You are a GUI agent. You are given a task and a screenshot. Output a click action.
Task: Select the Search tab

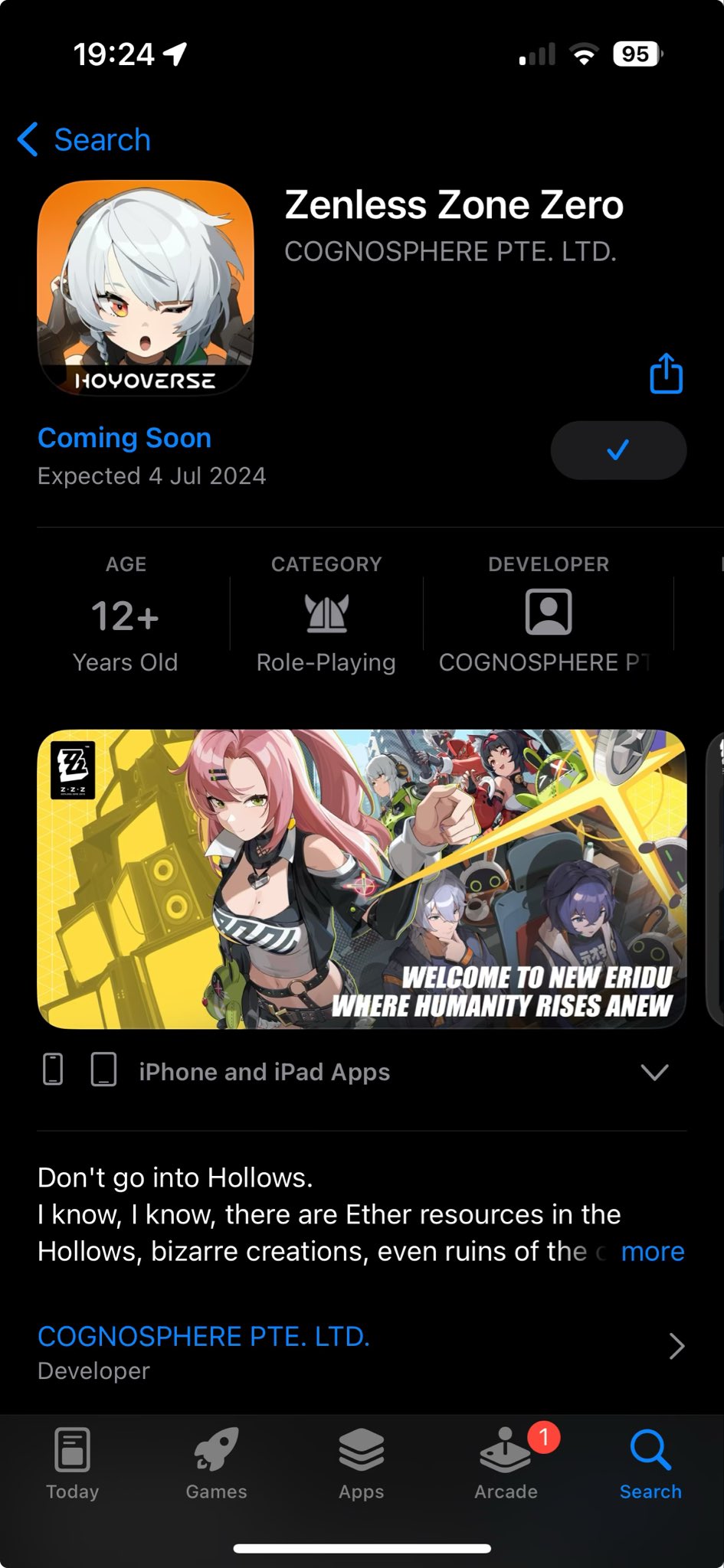pos(650,1464)
